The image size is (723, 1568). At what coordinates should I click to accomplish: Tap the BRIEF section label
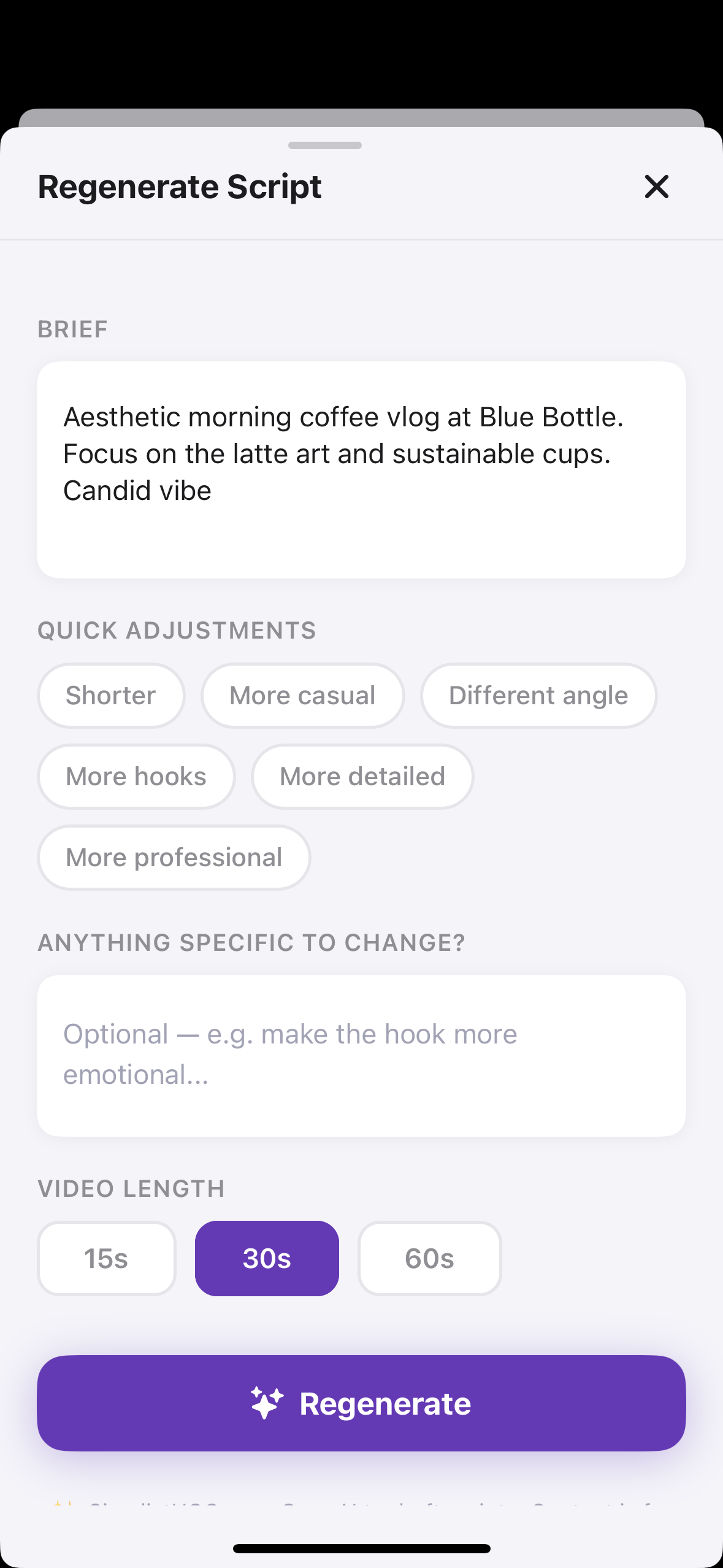coord(72,329)
